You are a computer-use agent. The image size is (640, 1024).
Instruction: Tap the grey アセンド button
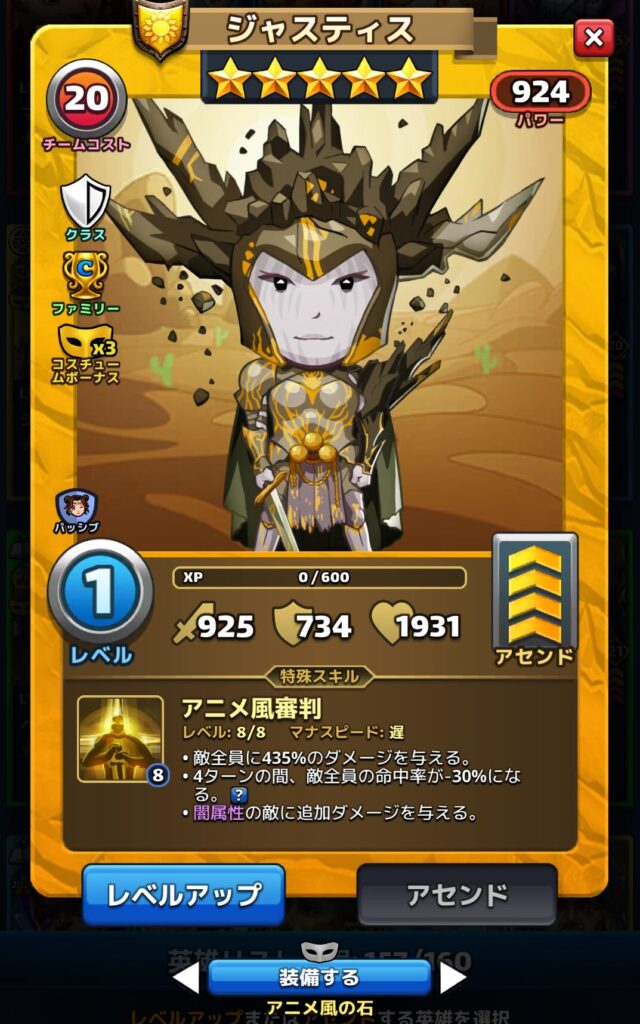point(457,894)
